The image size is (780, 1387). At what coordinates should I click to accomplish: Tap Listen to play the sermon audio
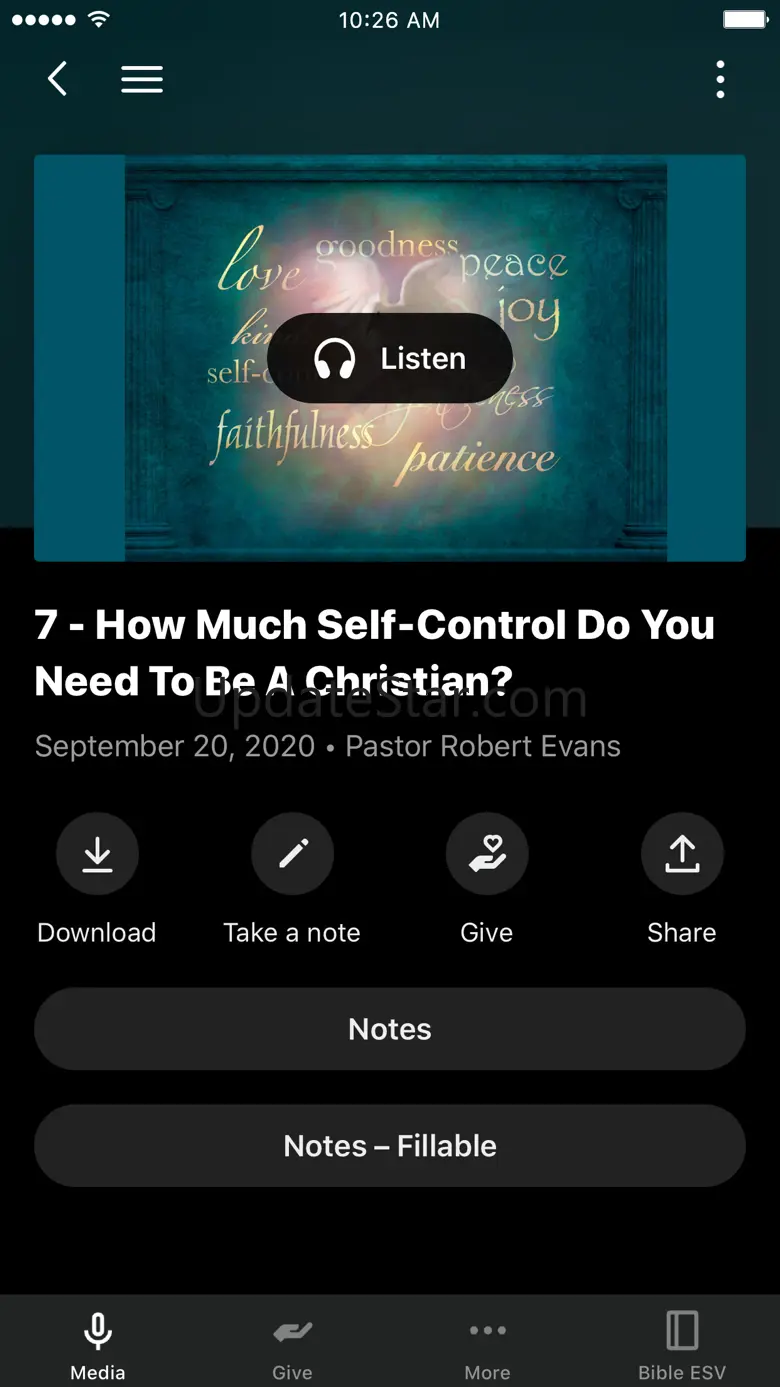(x=390, y=358)
